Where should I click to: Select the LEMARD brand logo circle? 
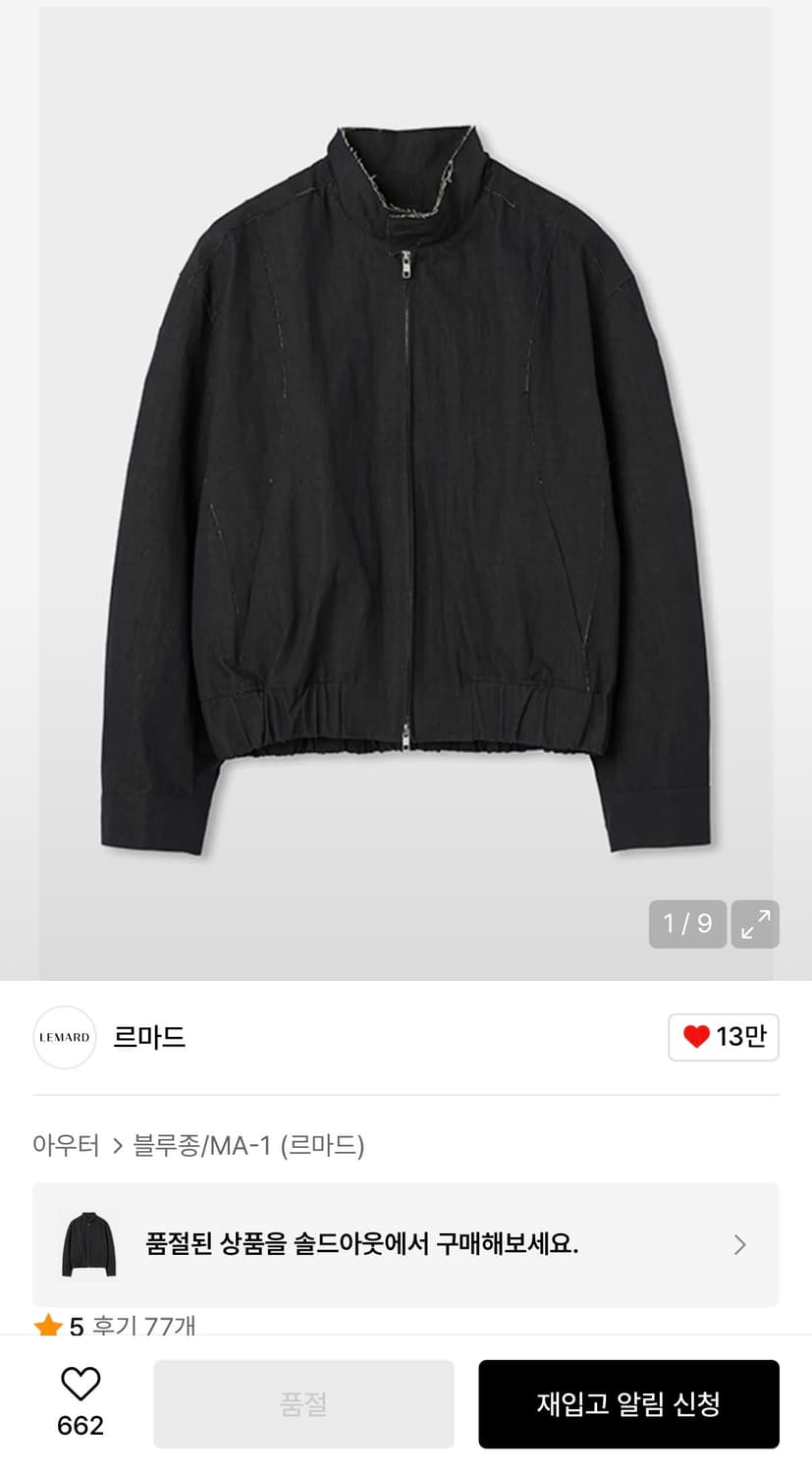(x=64, y=1037)
